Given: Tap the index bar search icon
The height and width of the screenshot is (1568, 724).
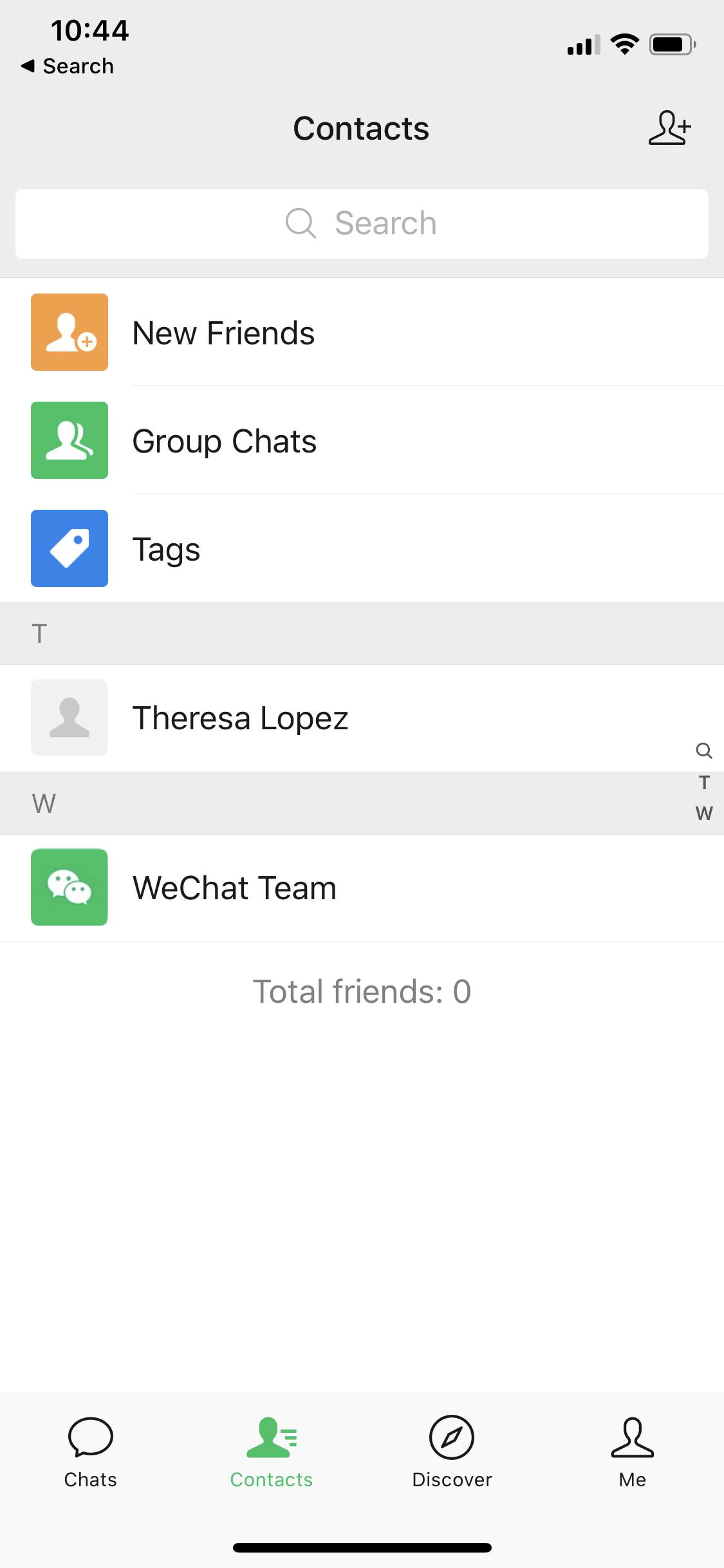Looking at the screenshot, I should point(704,751).
